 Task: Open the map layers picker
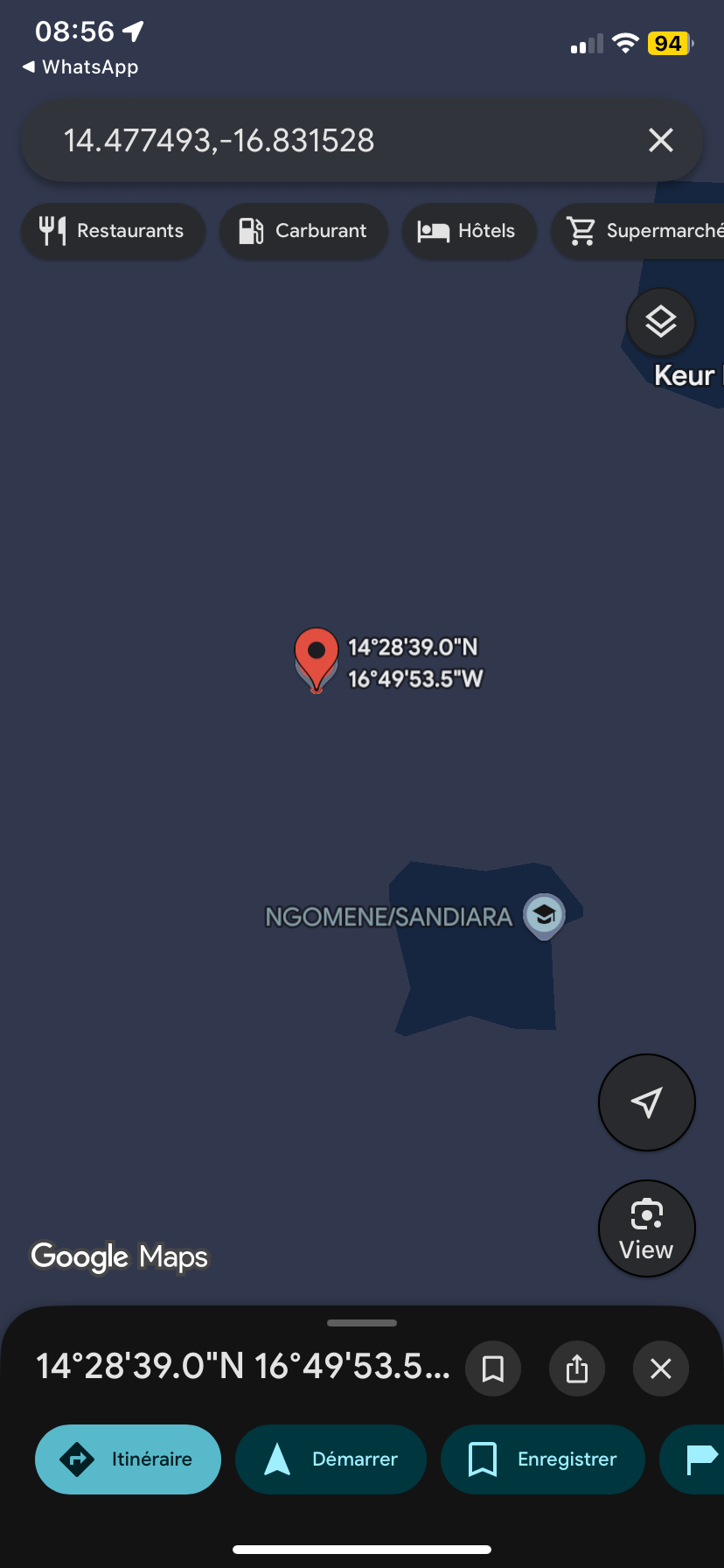pos(660,321)
